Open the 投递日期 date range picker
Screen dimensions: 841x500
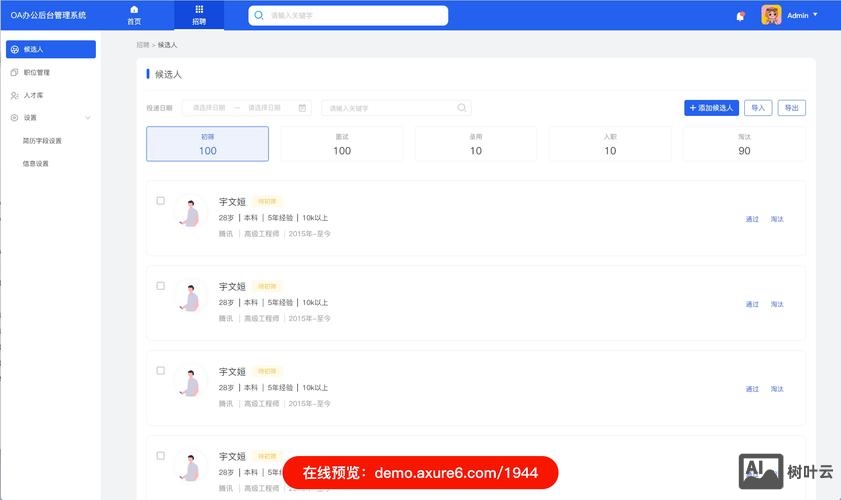pos(247,108)
